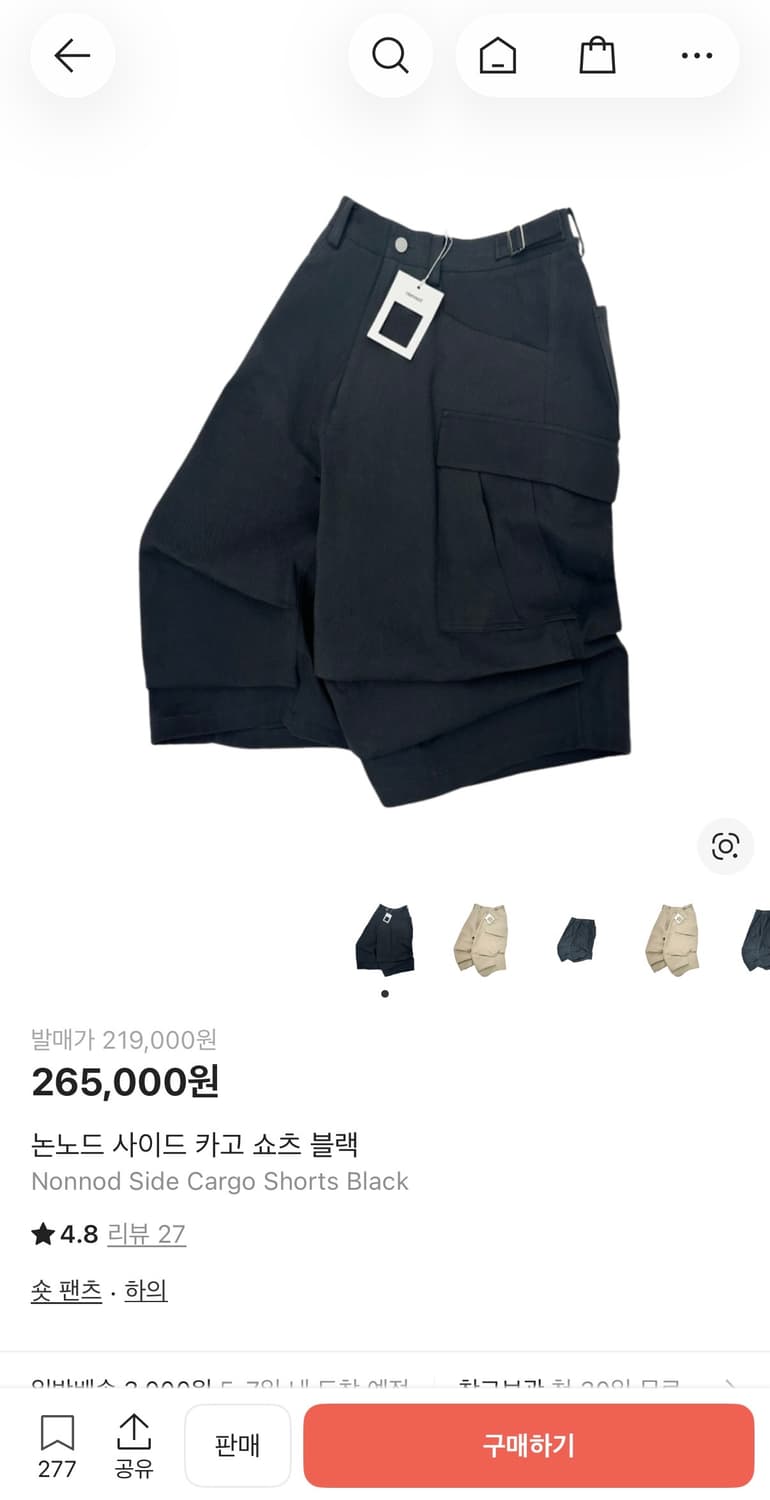This screenshot has width=770, height=1500.
Task: Open the 하의 category link
Action: click(x=145, y=1290)
